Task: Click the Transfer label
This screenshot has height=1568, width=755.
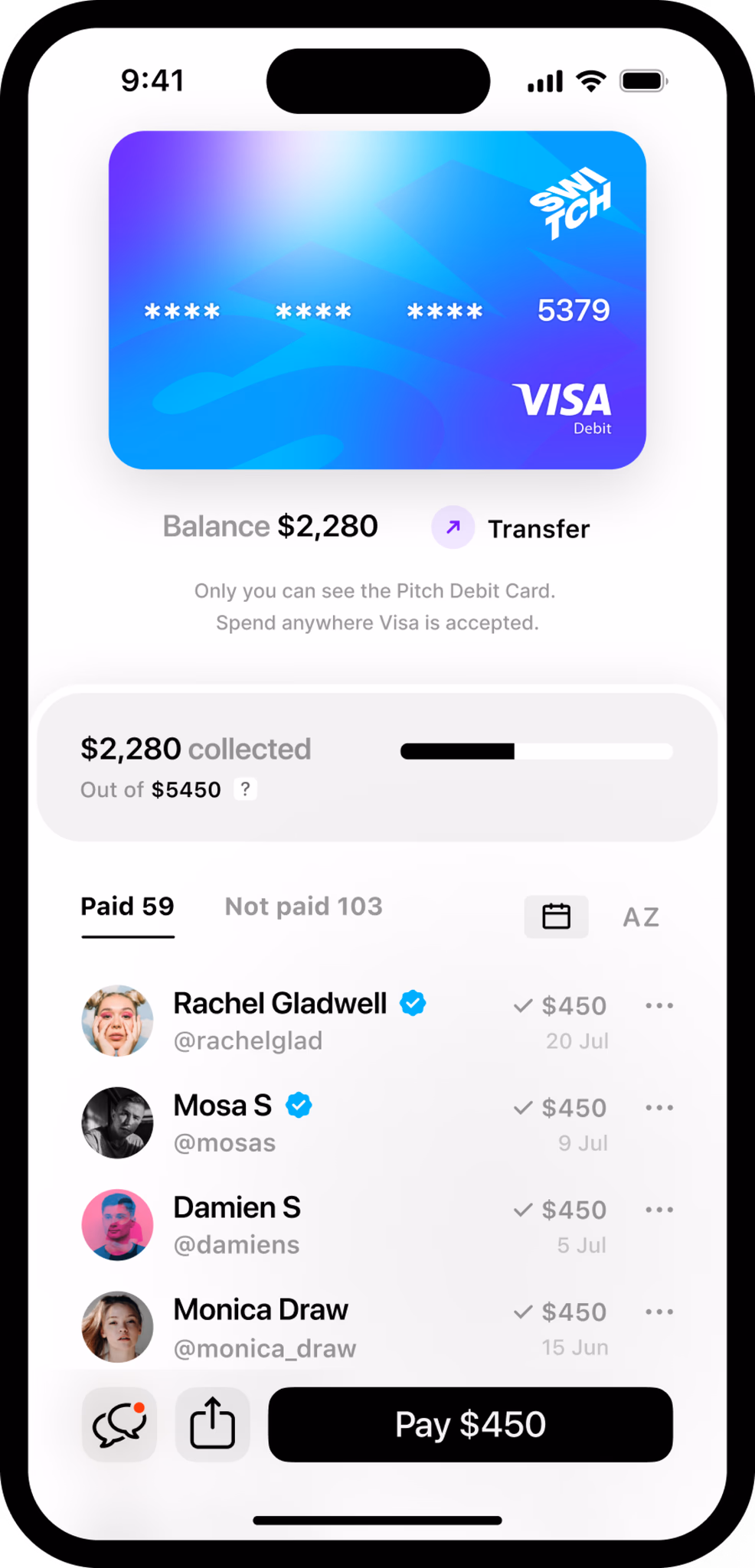Action: (x=539, y=528)
